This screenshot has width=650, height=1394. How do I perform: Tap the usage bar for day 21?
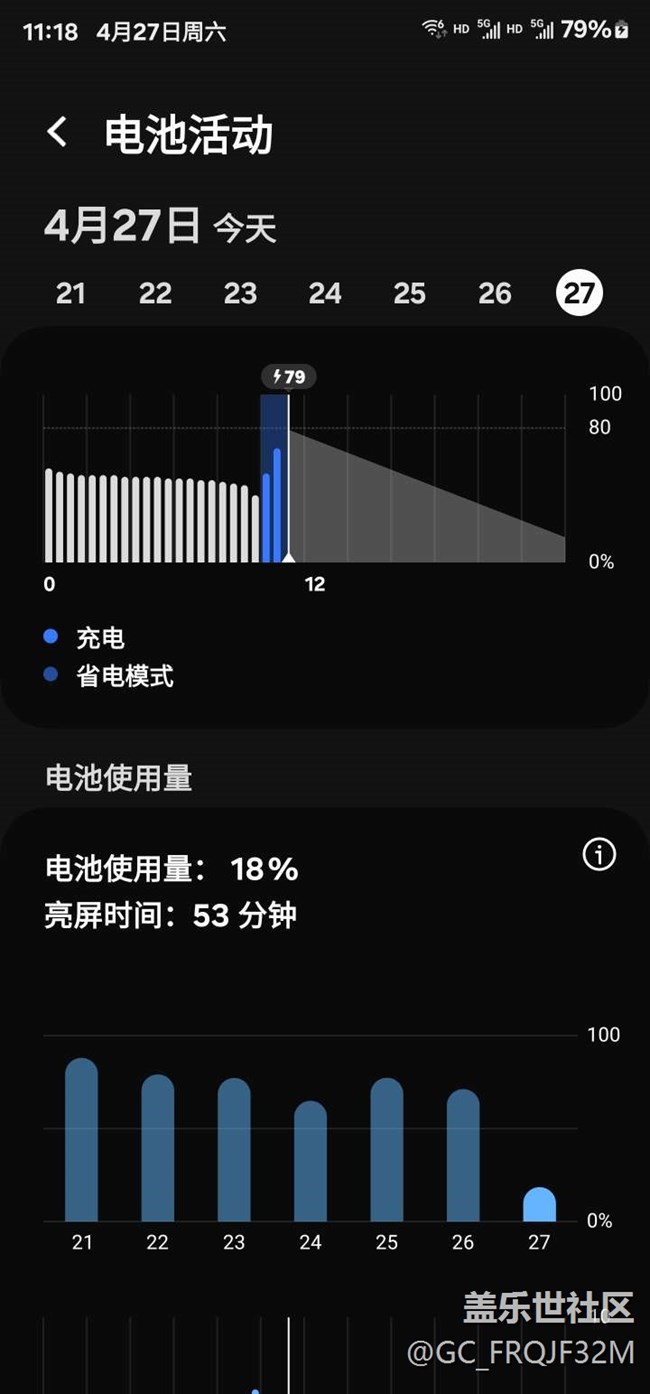[x=81, y=1140]
